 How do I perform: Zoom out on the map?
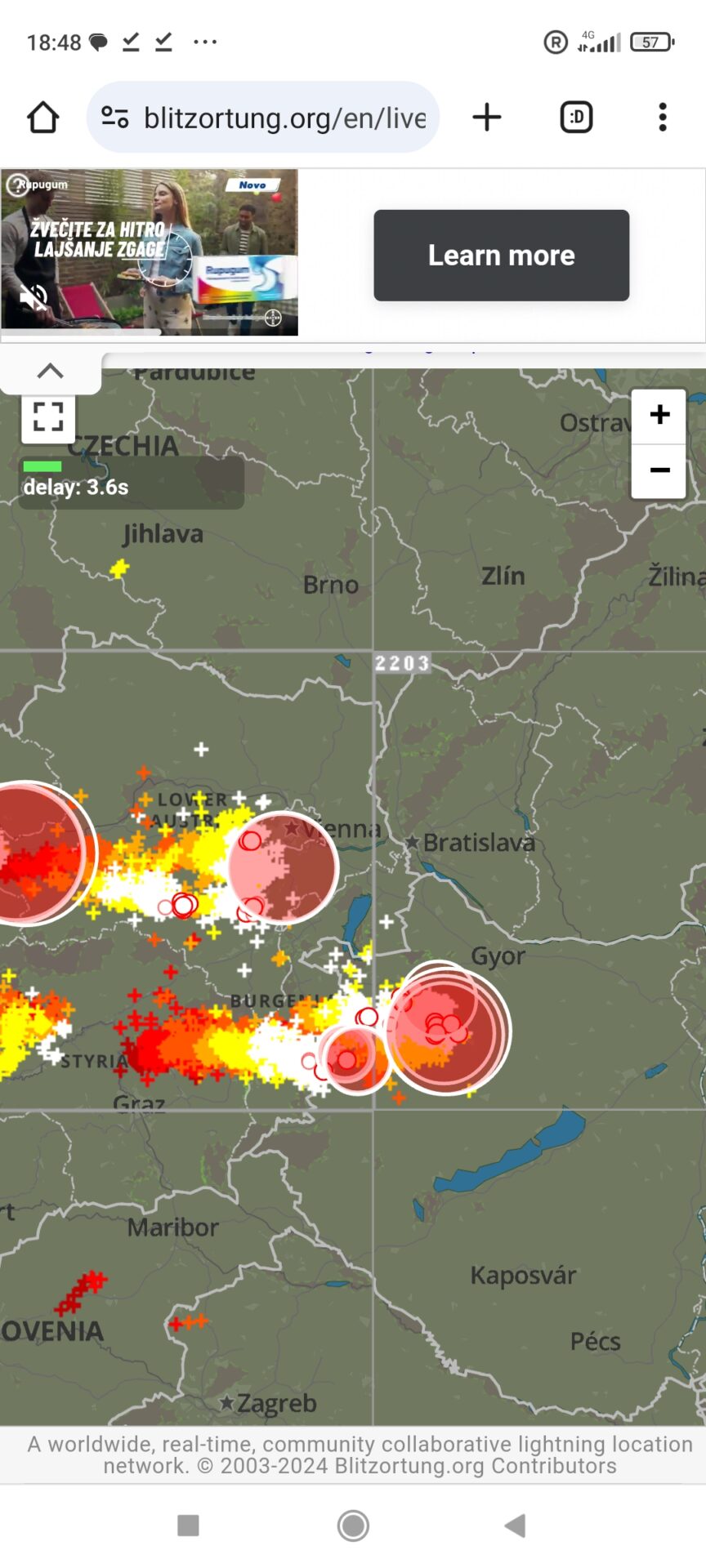(659, 471)
